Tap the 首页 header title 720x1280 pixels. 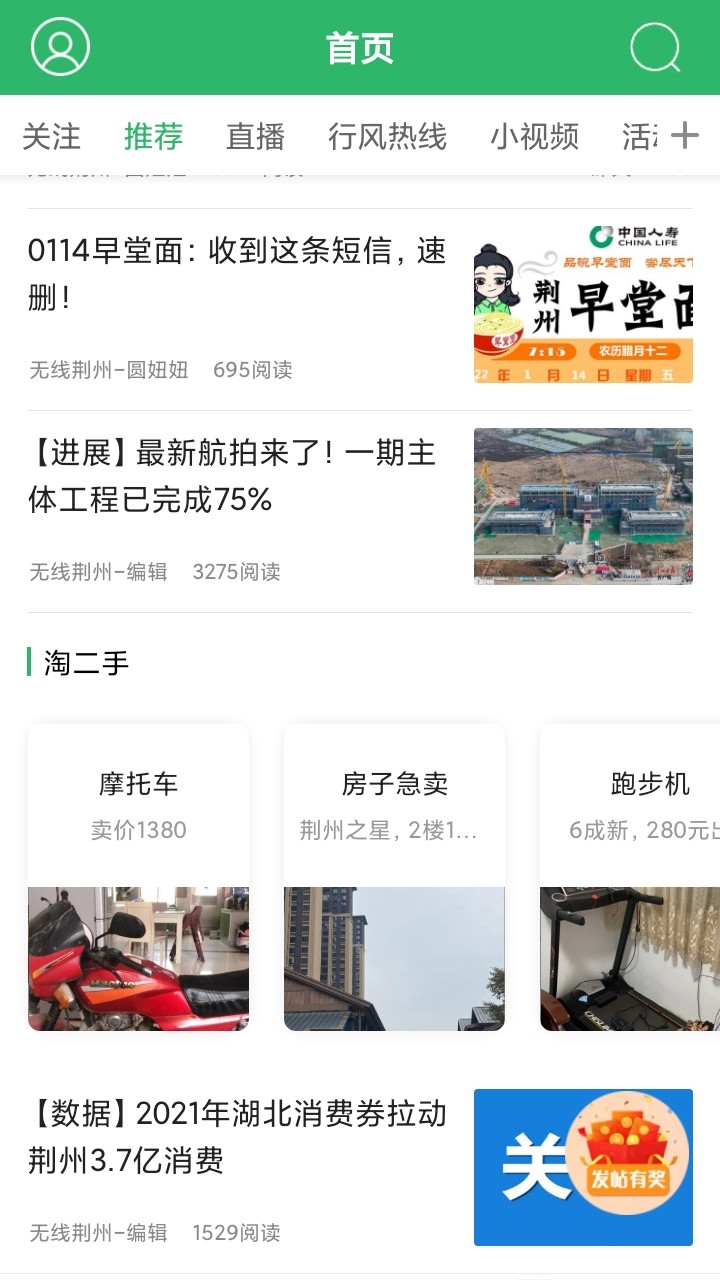click(359, 46)
